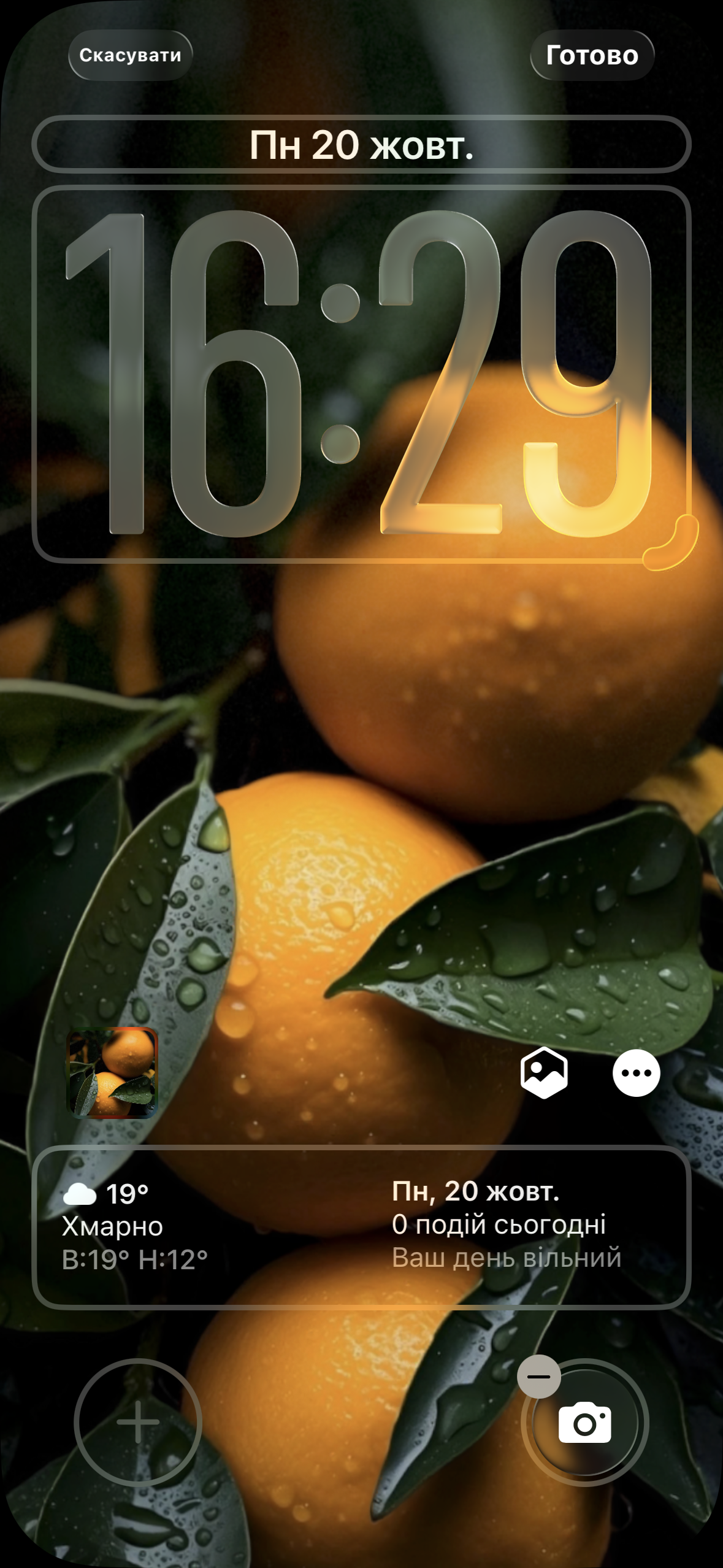Add a control with the plus button
Viewport: 723px width, 1568px height.
tap(138, 1422)
